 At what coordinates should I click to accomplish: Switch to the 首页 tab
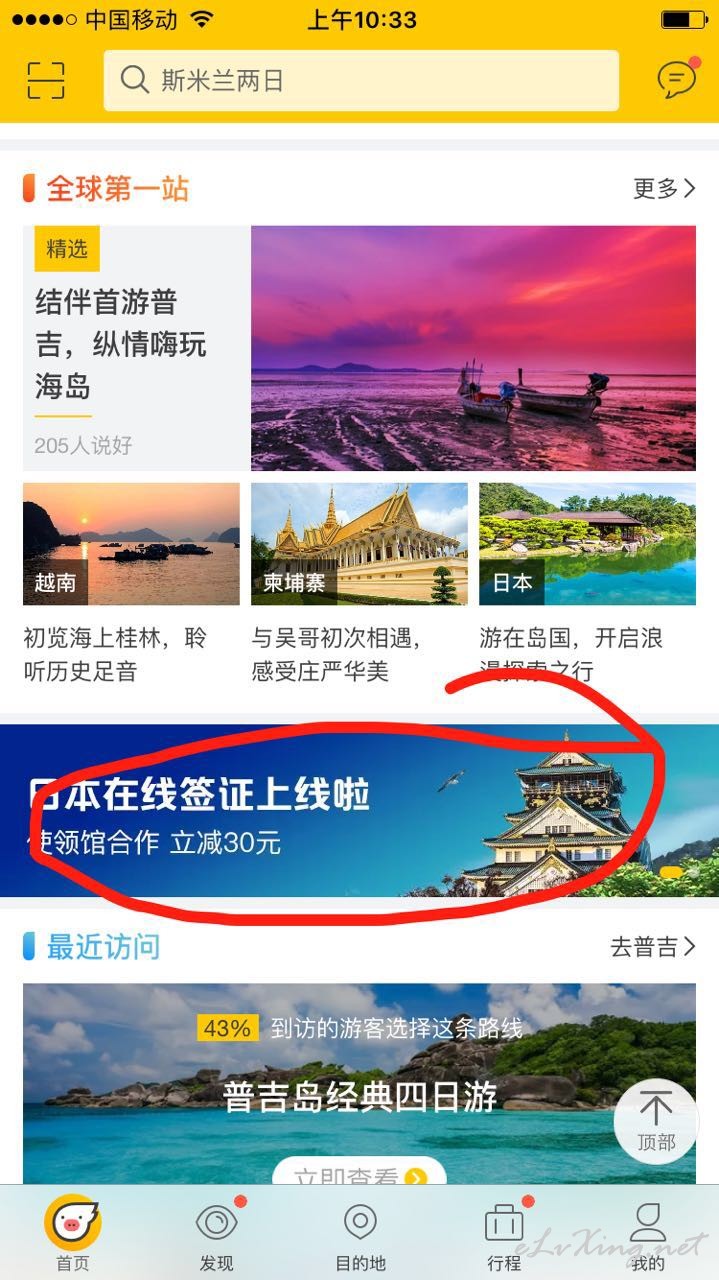72,1235
